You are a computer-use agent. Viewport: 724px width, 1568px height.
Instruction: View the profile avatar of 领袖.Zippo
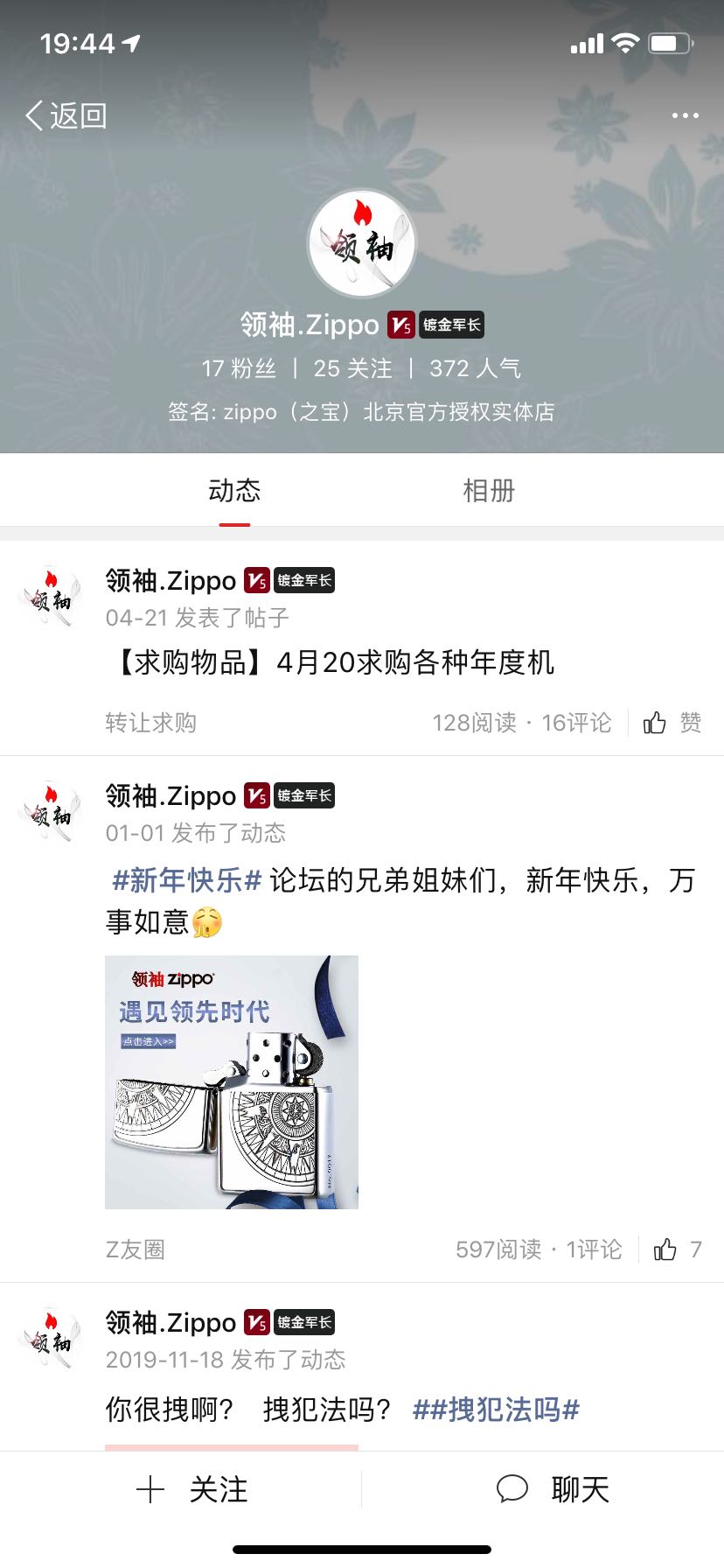(361, 244)
